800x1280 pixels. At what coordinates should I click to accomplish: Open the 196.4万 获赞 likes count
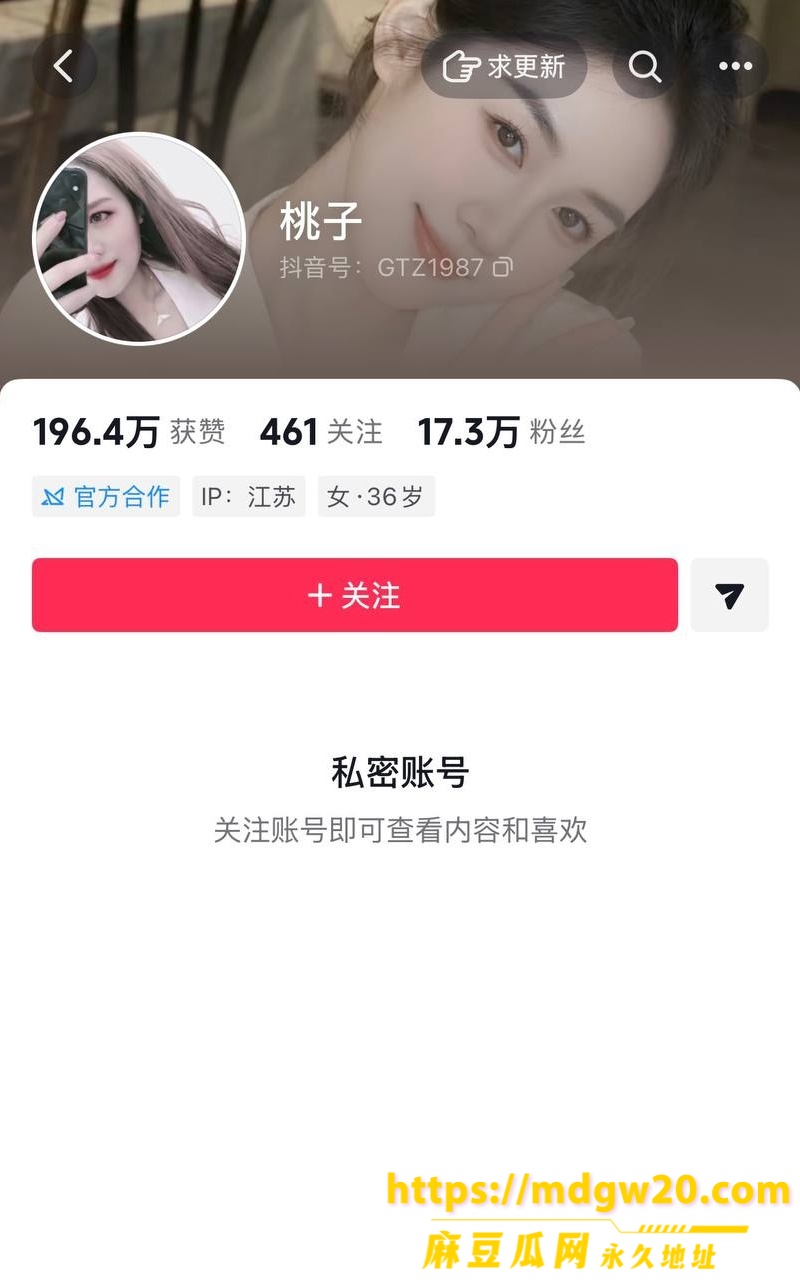129,432
